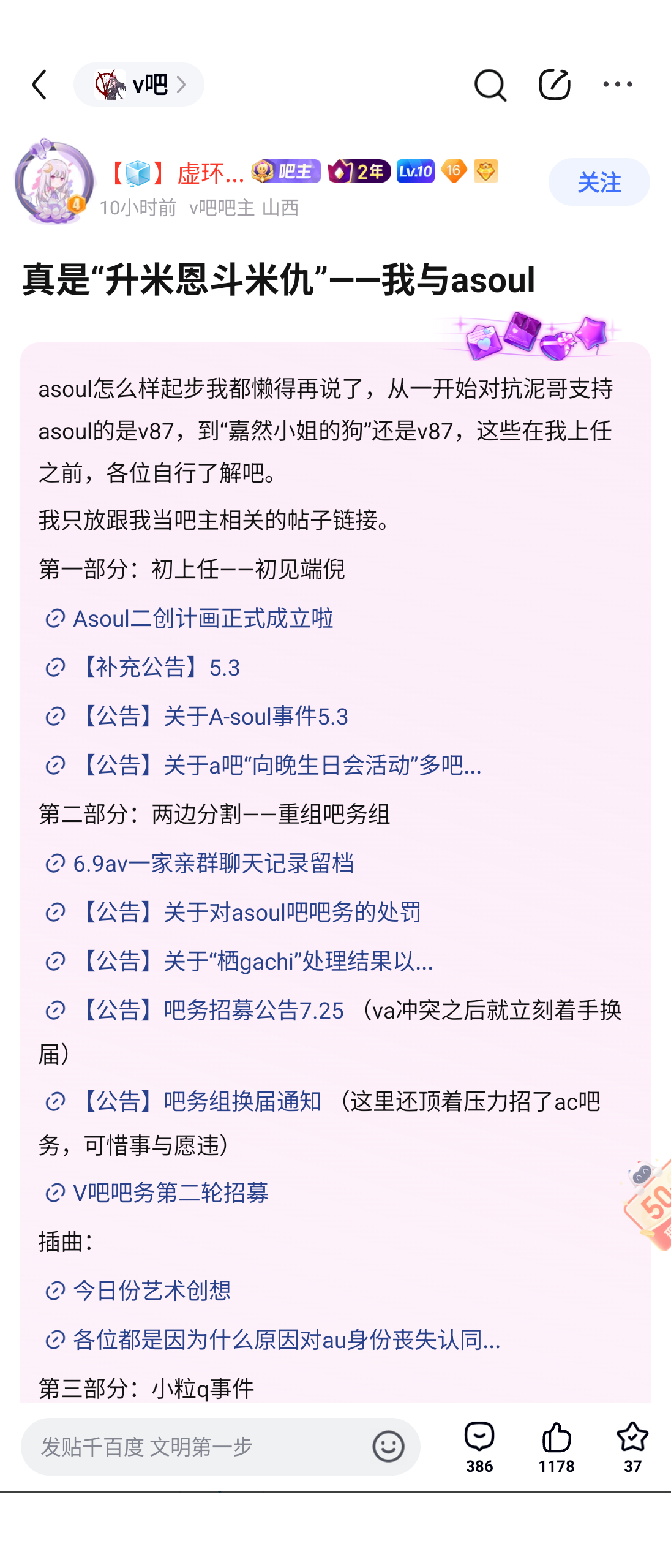Like the post with thumbs-up icon
The height and width of the screenshot is (1568, 671).
[556, 1447]
